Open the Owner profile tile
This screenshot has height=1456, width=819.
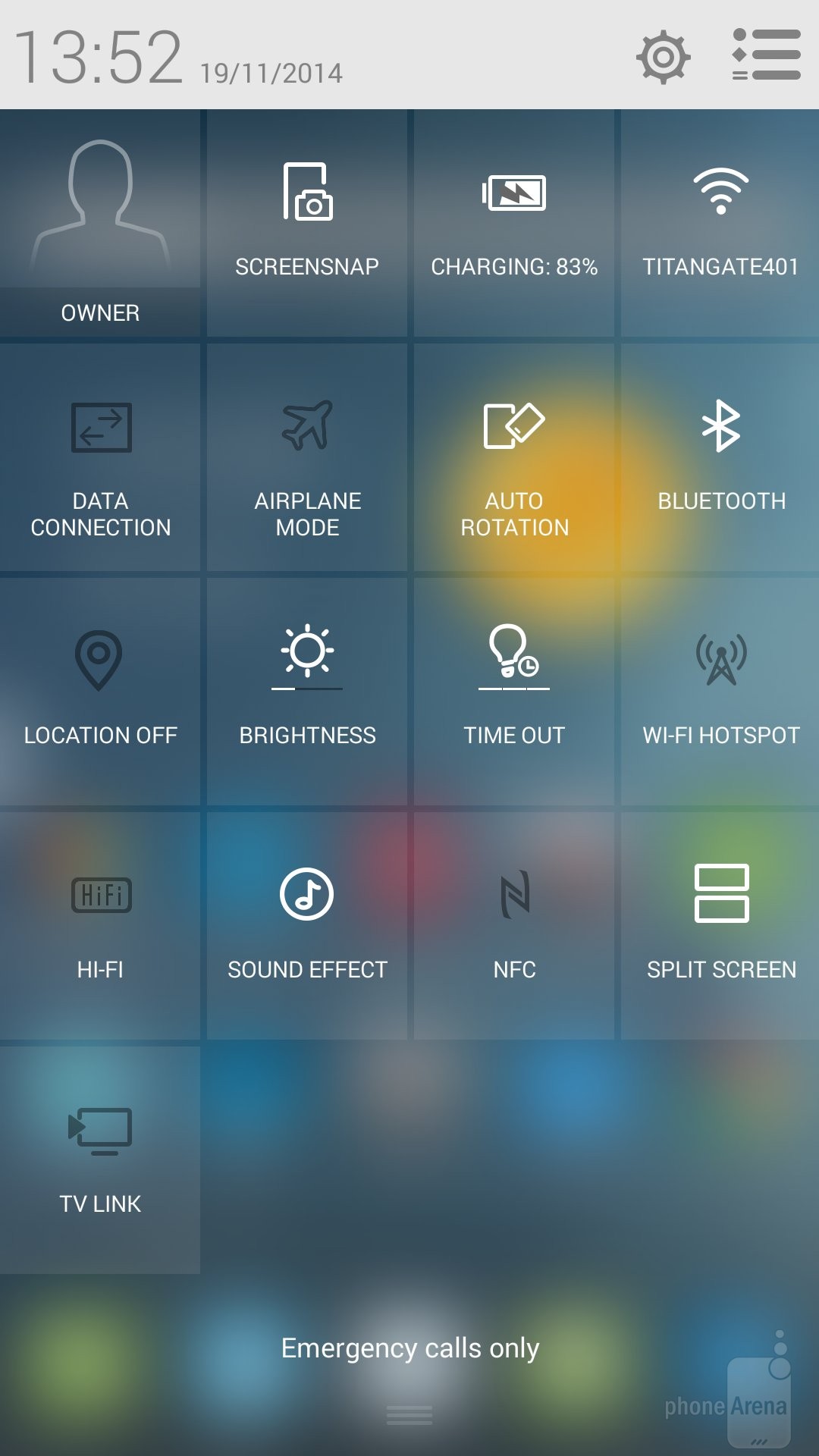point(100,224)
